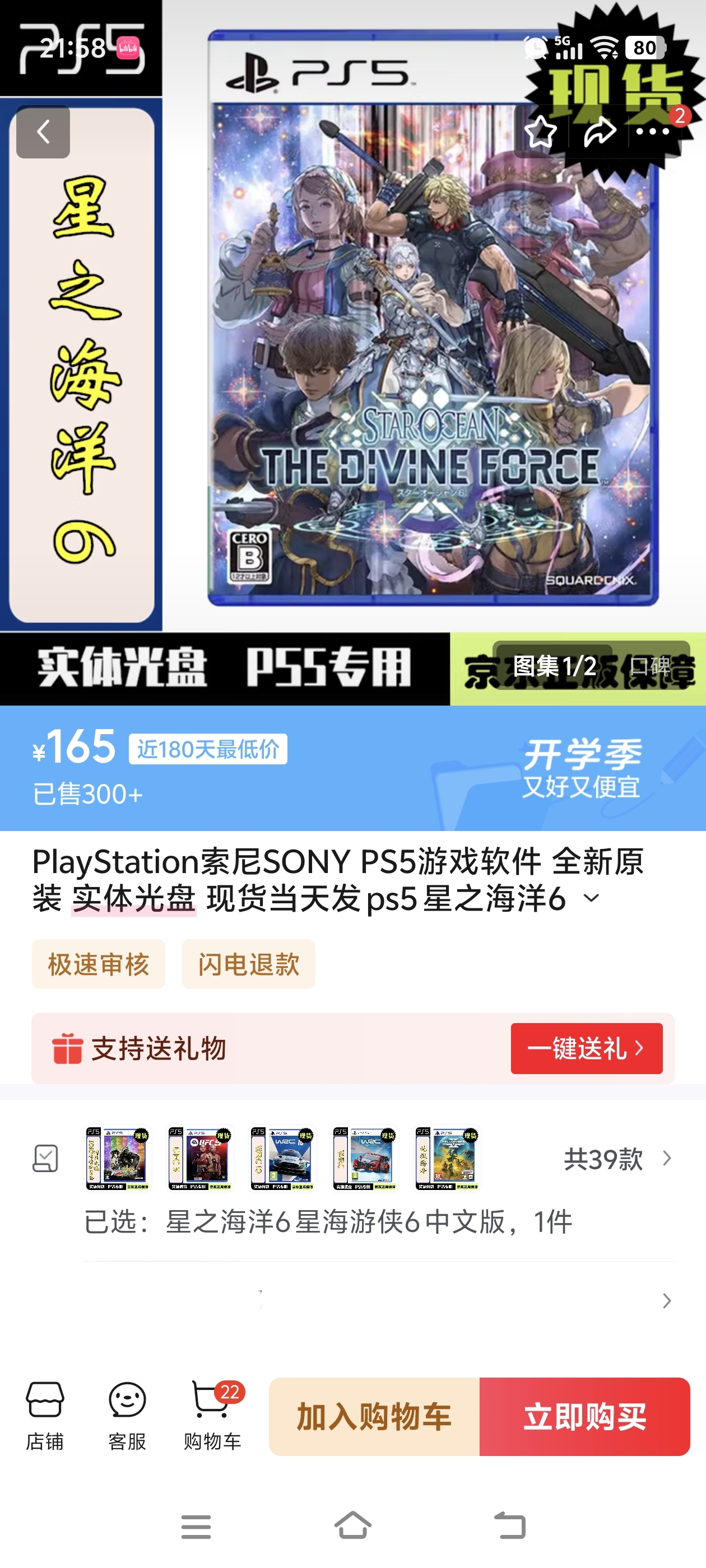Tap the 闪电退款 chip
The width and height of the screenshot is (706, 1568).
coord(249,964)
